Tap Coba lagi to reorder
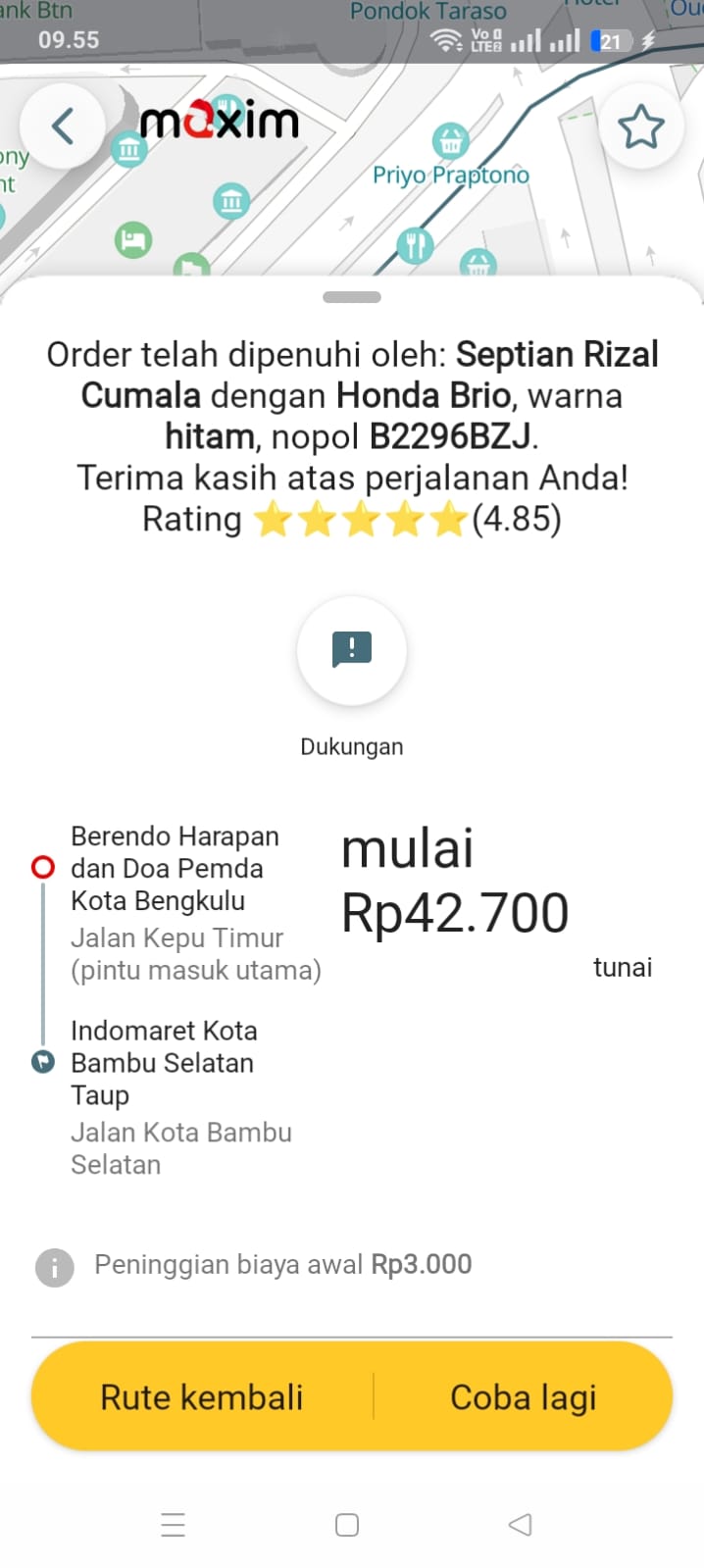Image resolution: width=704 pixels, height=1568 pixels. pyautogui.click(x=523, y=1397)
